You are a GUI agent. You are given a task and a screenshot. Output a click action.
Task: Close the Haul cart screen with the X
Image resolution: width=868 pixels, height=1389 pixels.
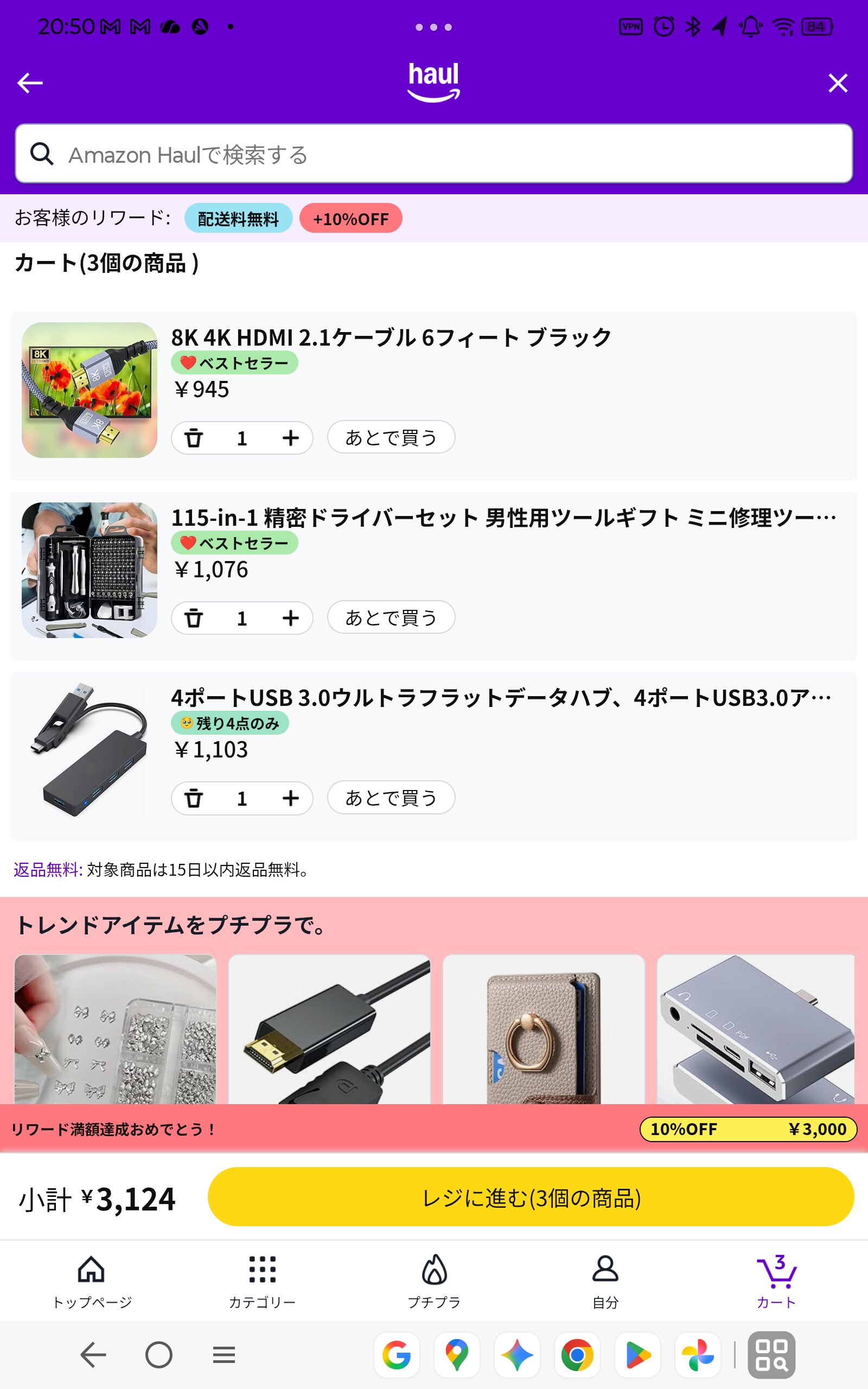(x=838, y=82)
